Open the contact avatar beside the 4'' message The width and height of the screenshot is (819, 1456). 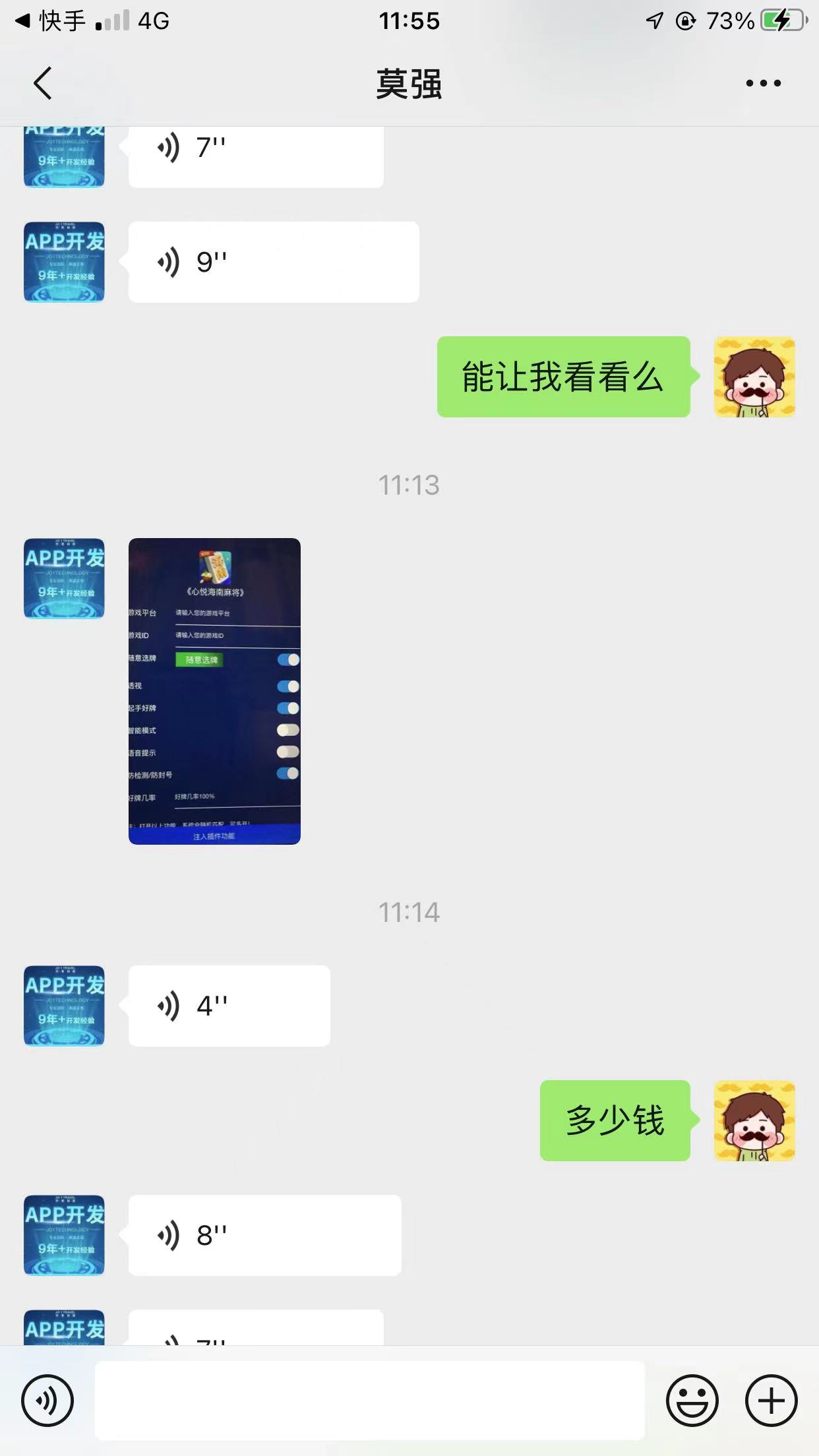pos(64,1006)
